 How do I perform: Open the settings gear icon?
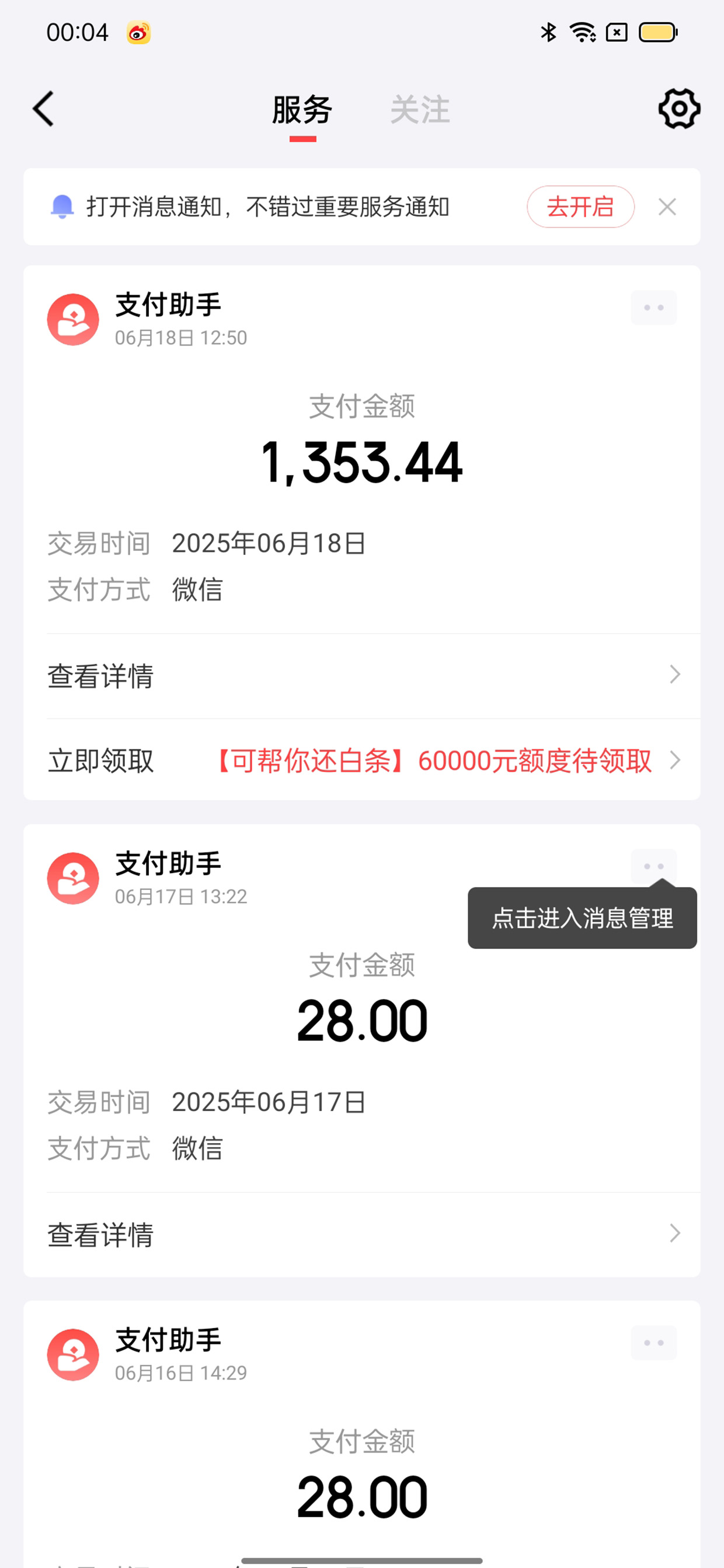[x=679, y=109]
